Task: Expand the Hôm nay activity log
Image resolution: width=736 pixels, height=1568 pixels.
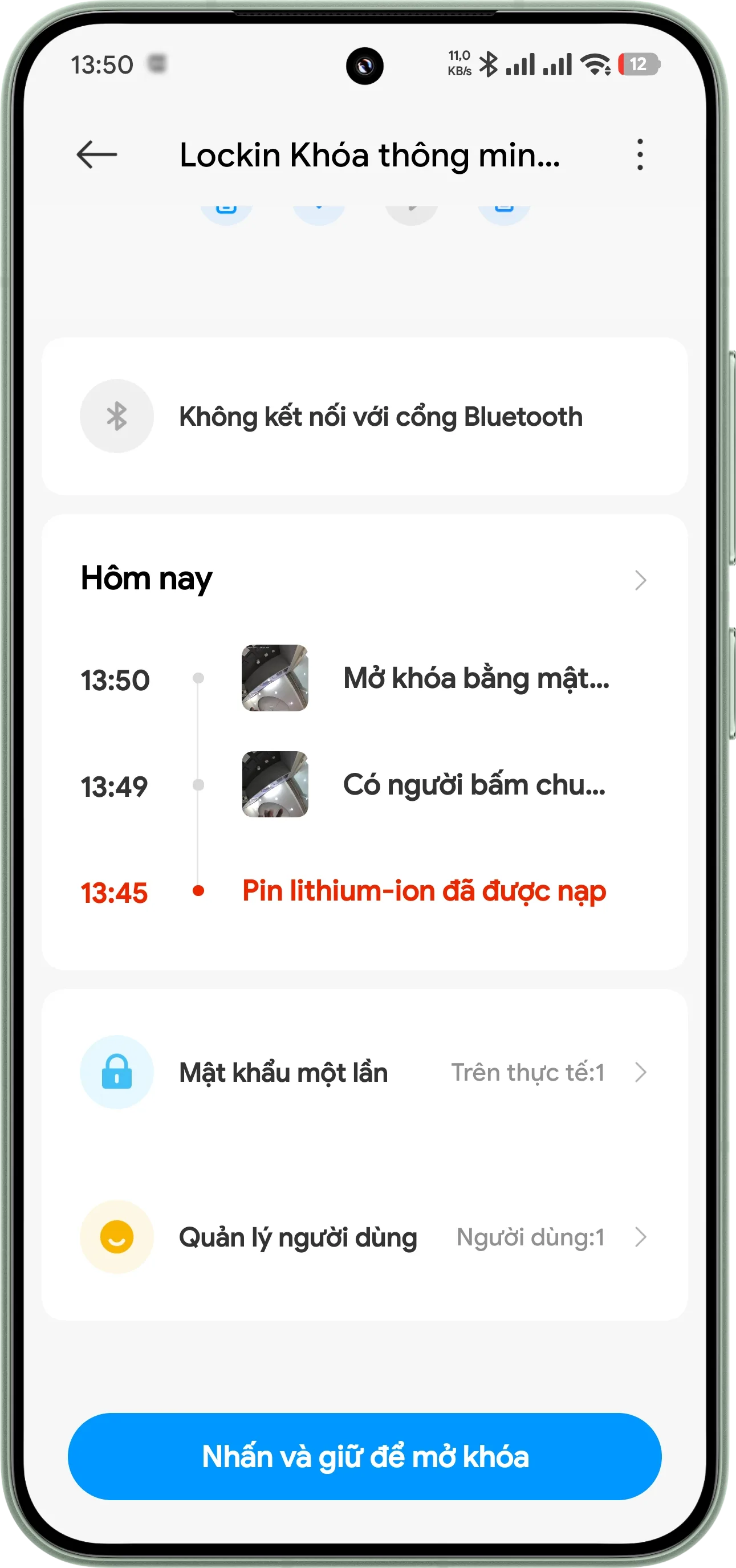Action: (x=365, y=579)
